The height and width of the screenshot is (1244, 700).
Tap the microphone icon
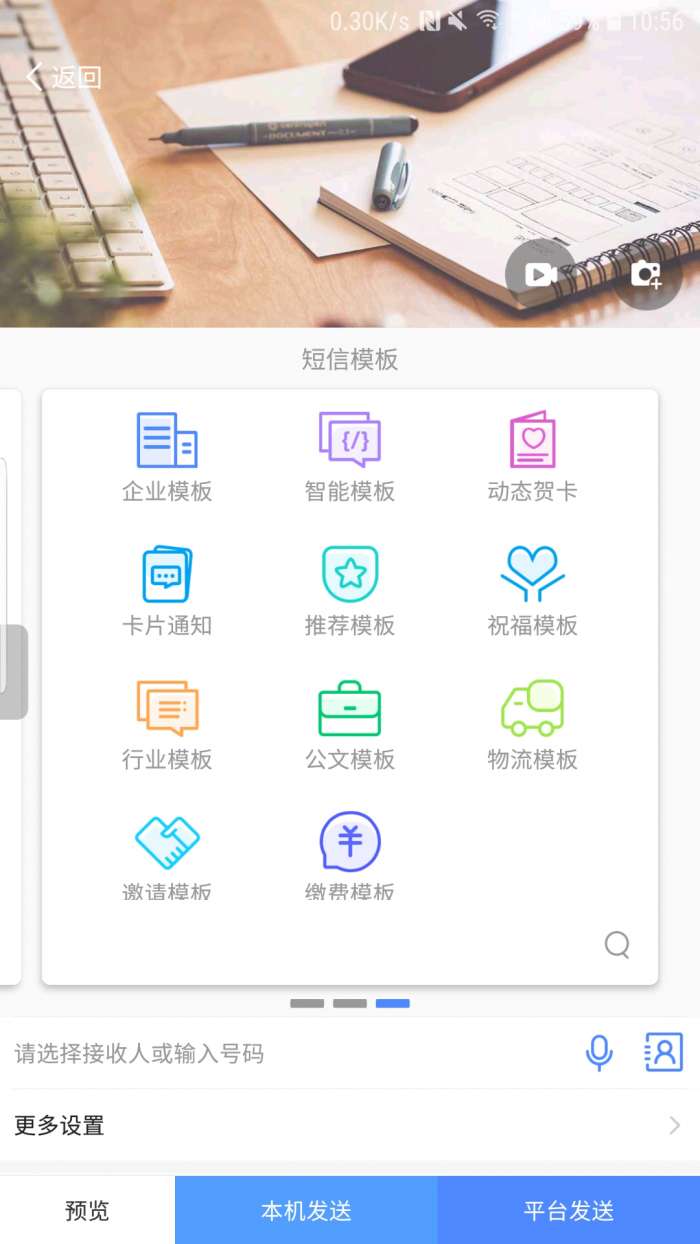(599, 1052)
